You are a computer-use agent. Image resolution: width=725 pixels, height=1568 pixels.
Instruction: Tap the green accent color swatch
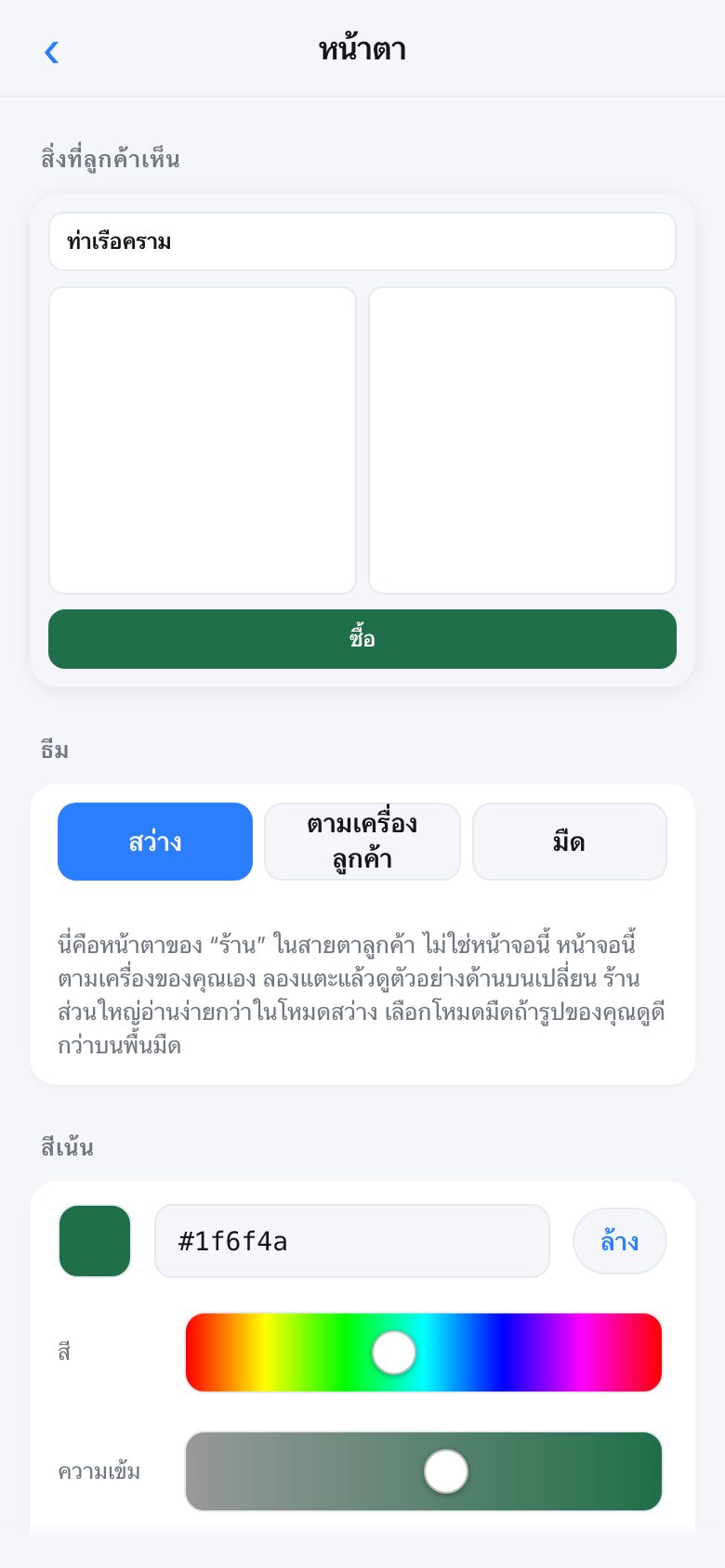point(95,1241)
